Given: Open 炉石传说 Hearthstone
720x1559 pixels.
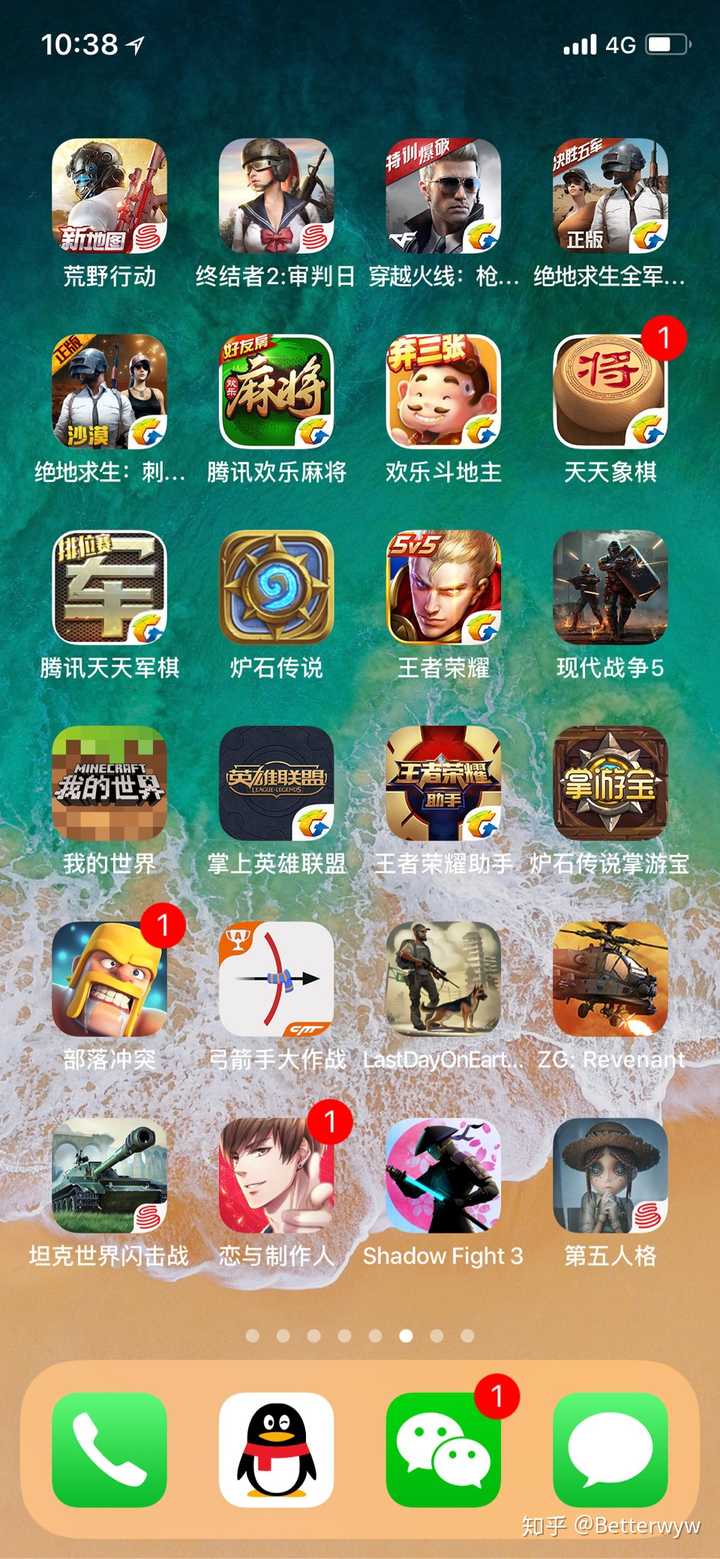Looking at the screenshot, I should pos(276,588).
